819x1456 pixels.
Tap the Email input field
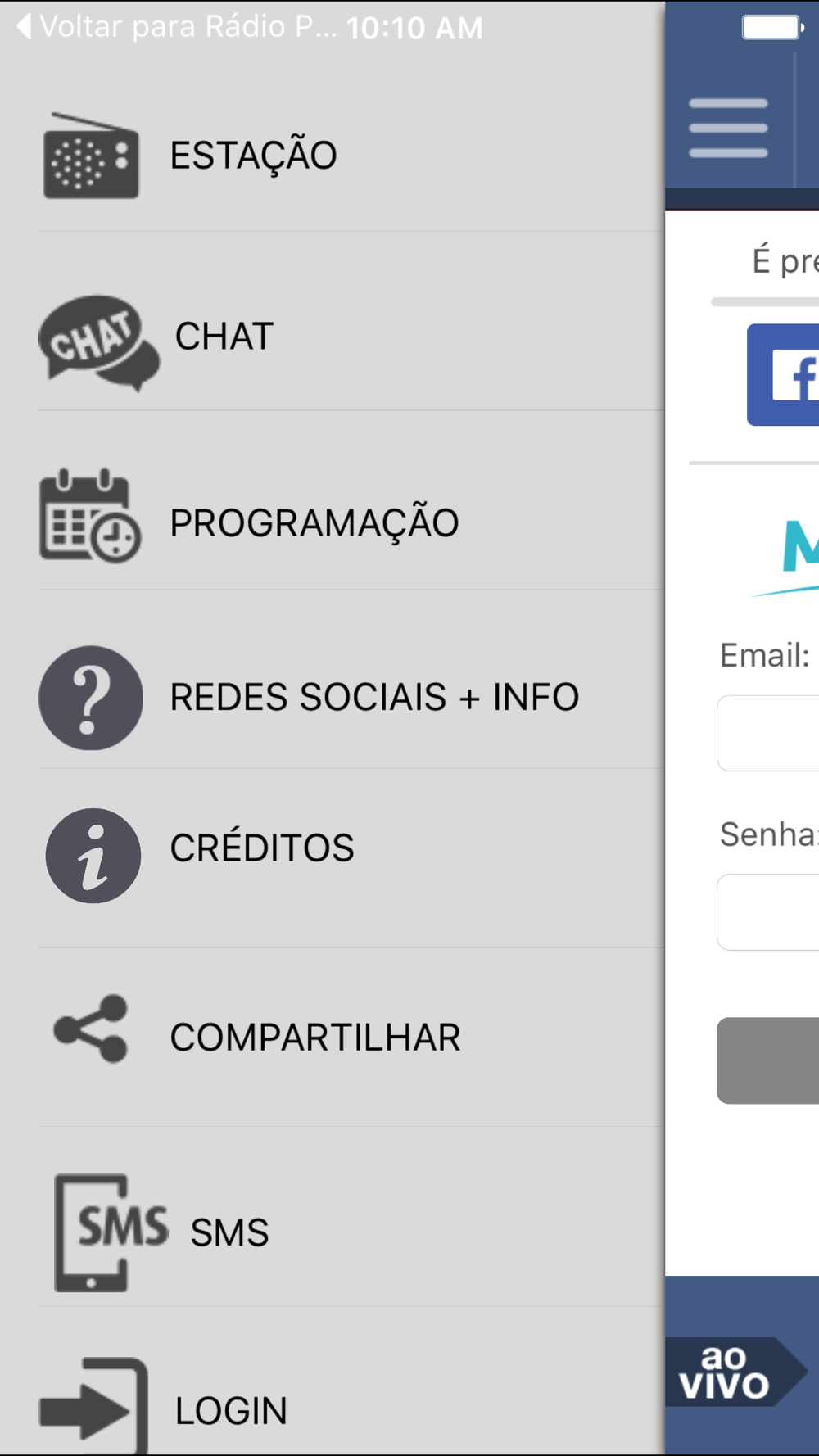768,733
